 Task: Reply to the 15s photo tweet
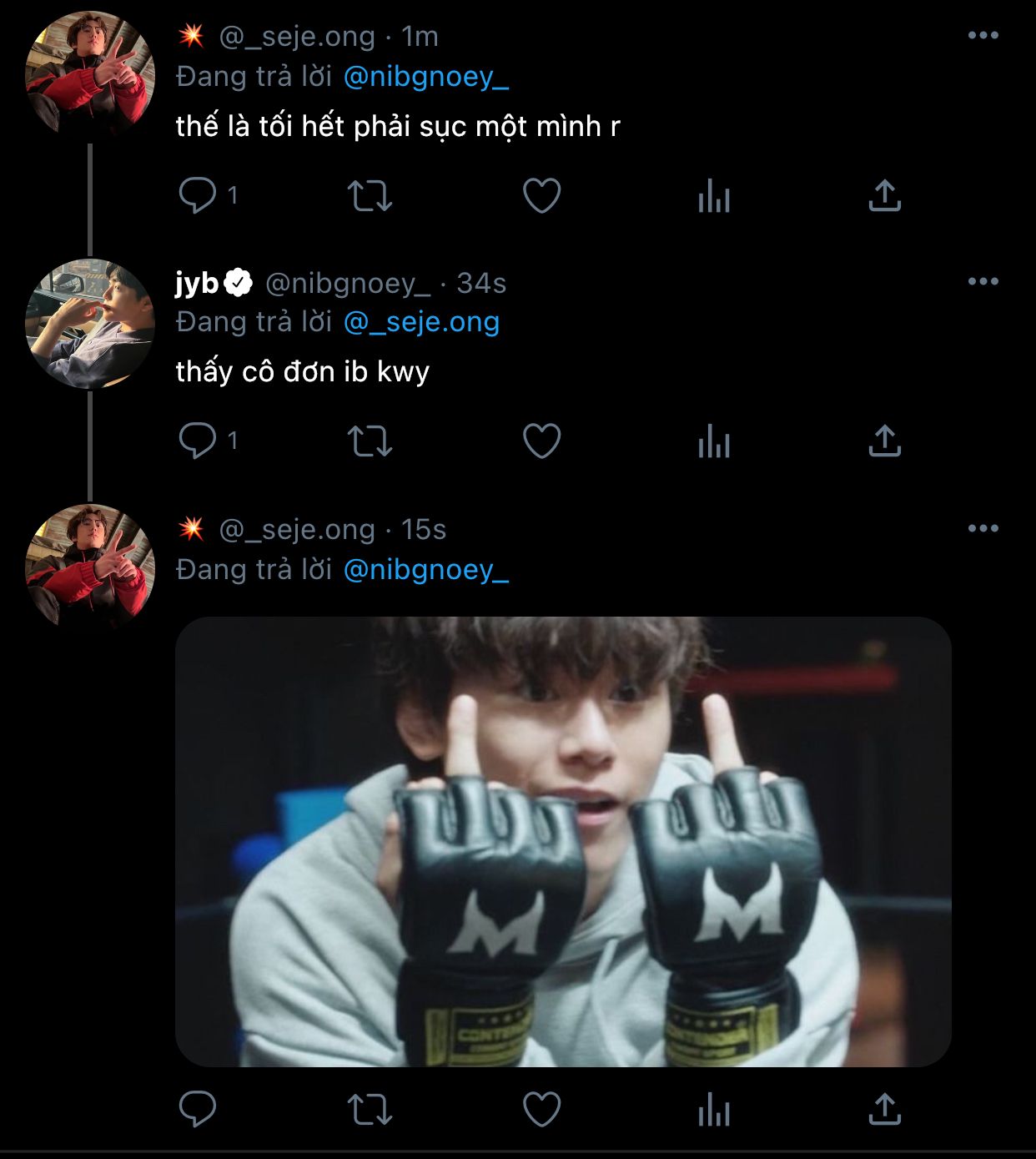click(x=198, y=1109)
